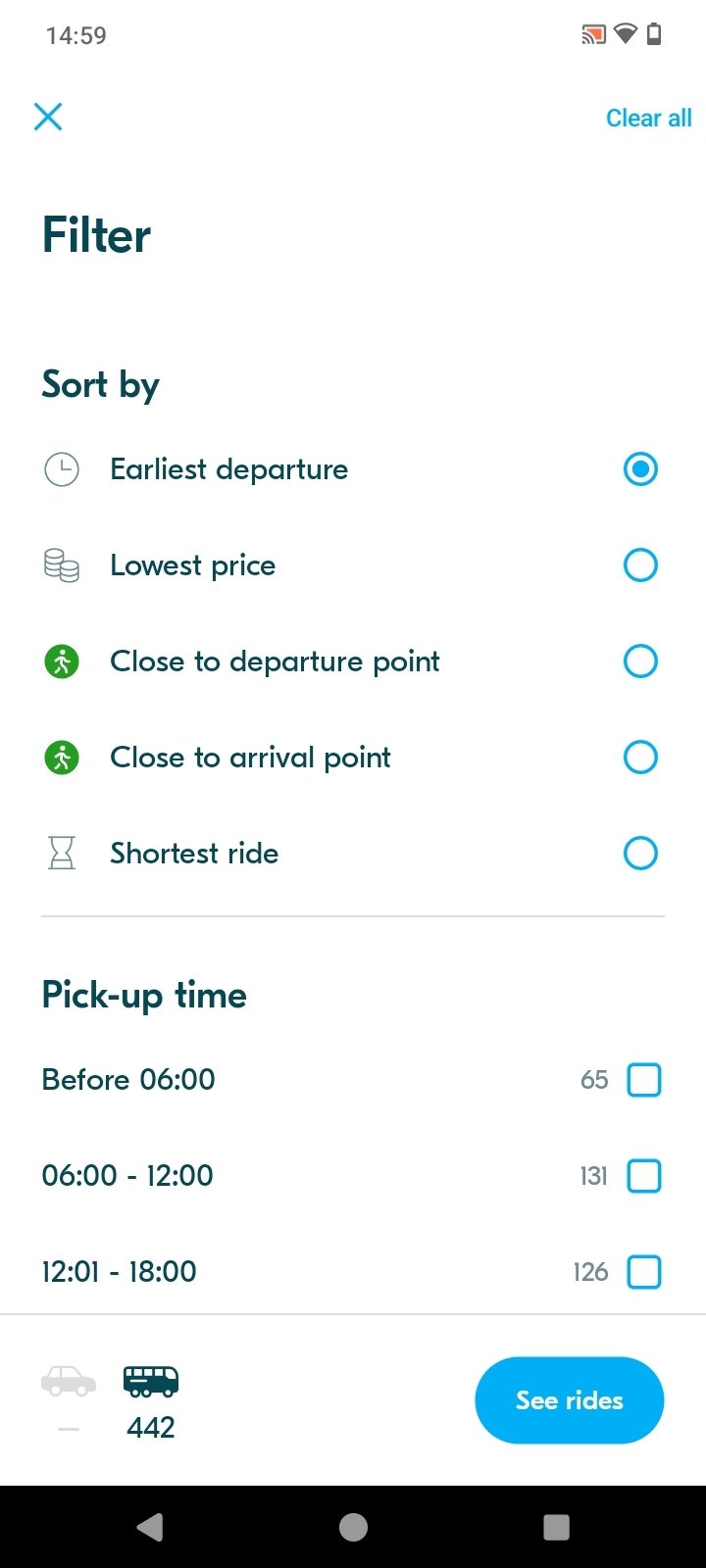Go back with the system back button
The height and width of the screenshot is (1568, 706).
click(x=150, y=1527)
